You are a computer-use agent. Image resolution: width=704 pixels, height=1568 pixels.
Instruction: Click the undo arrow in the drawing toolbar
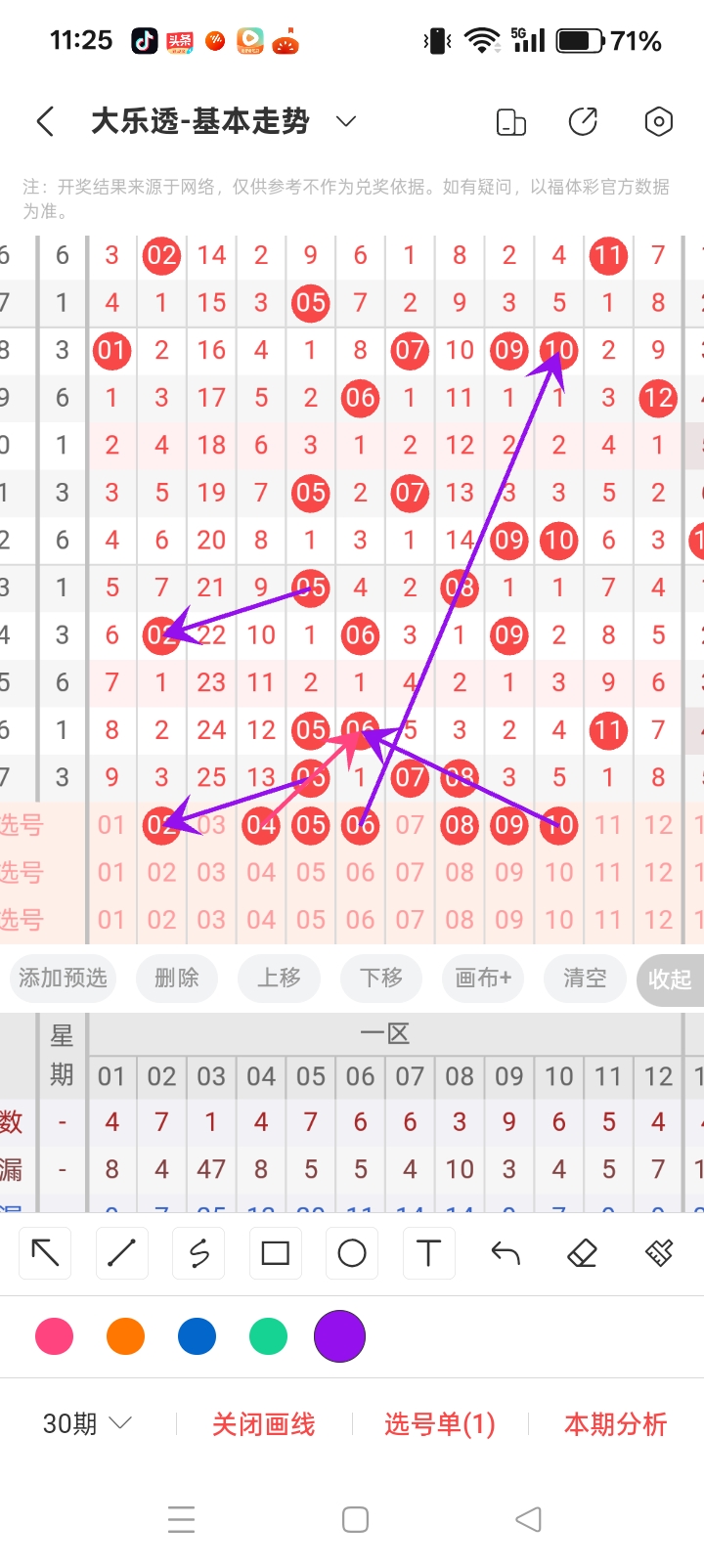[x=504, y=1252]
